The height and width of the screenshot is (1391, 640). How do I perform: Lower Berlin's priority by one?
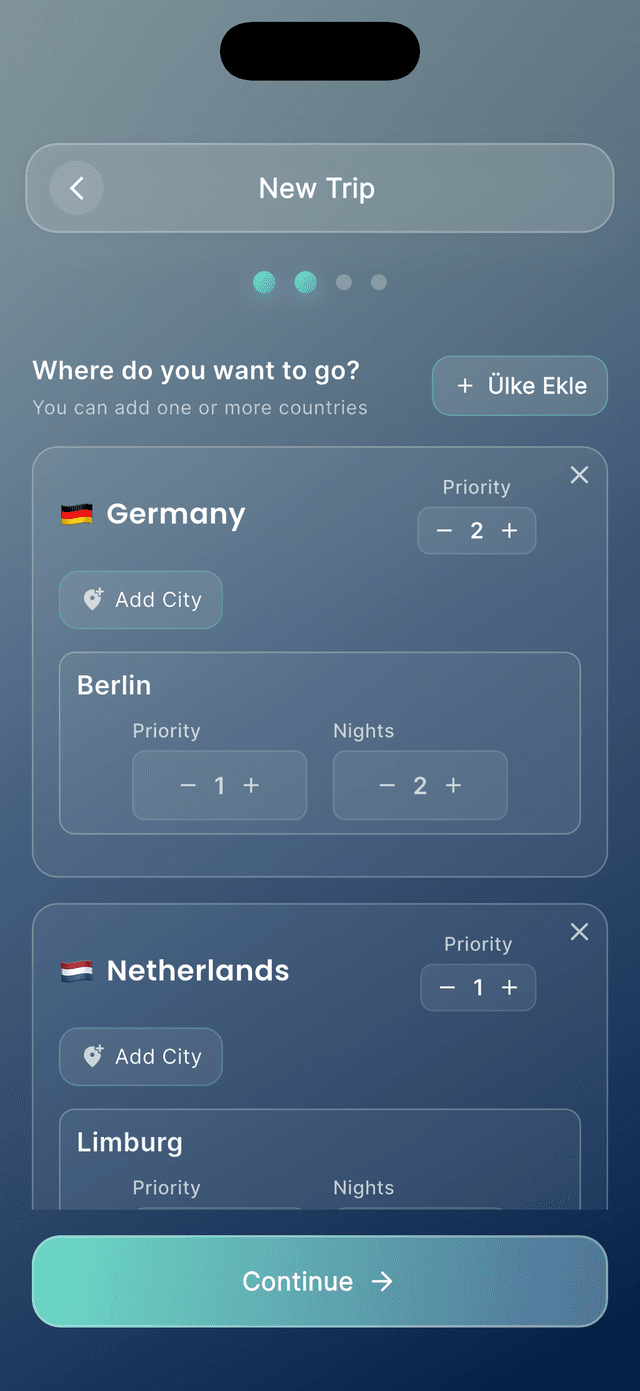pyautogui.click(x=188, y=786)
